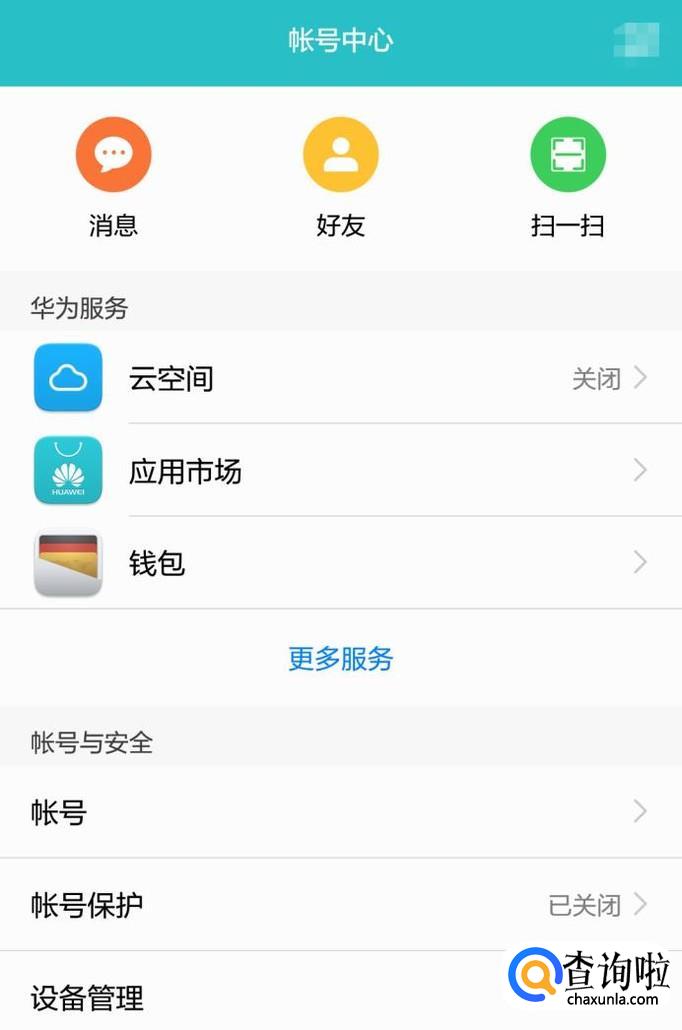Open the 消息 messages icon
682x1030 pixels.
pos(113,155)
